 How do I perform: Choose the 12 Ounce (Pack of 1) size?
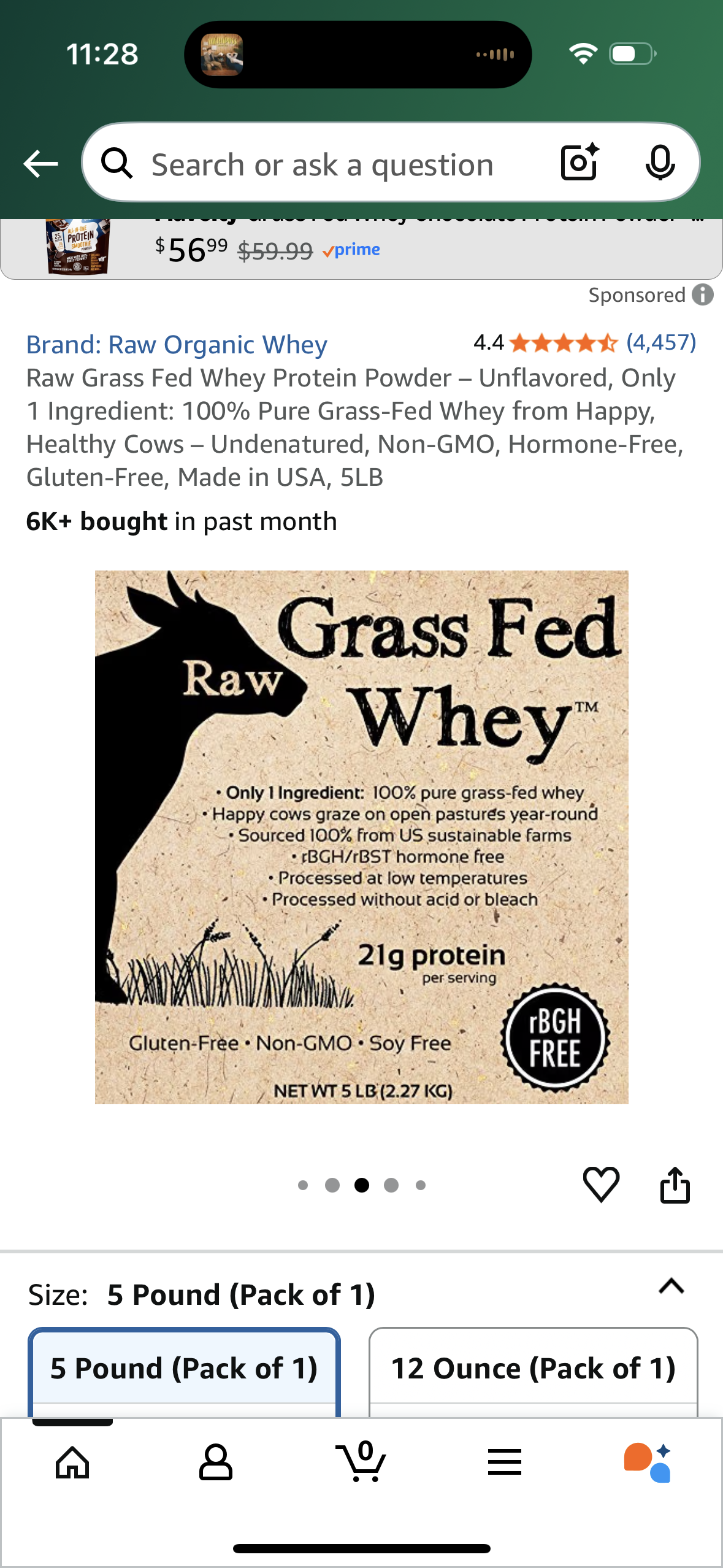[x=533, y=1369]
